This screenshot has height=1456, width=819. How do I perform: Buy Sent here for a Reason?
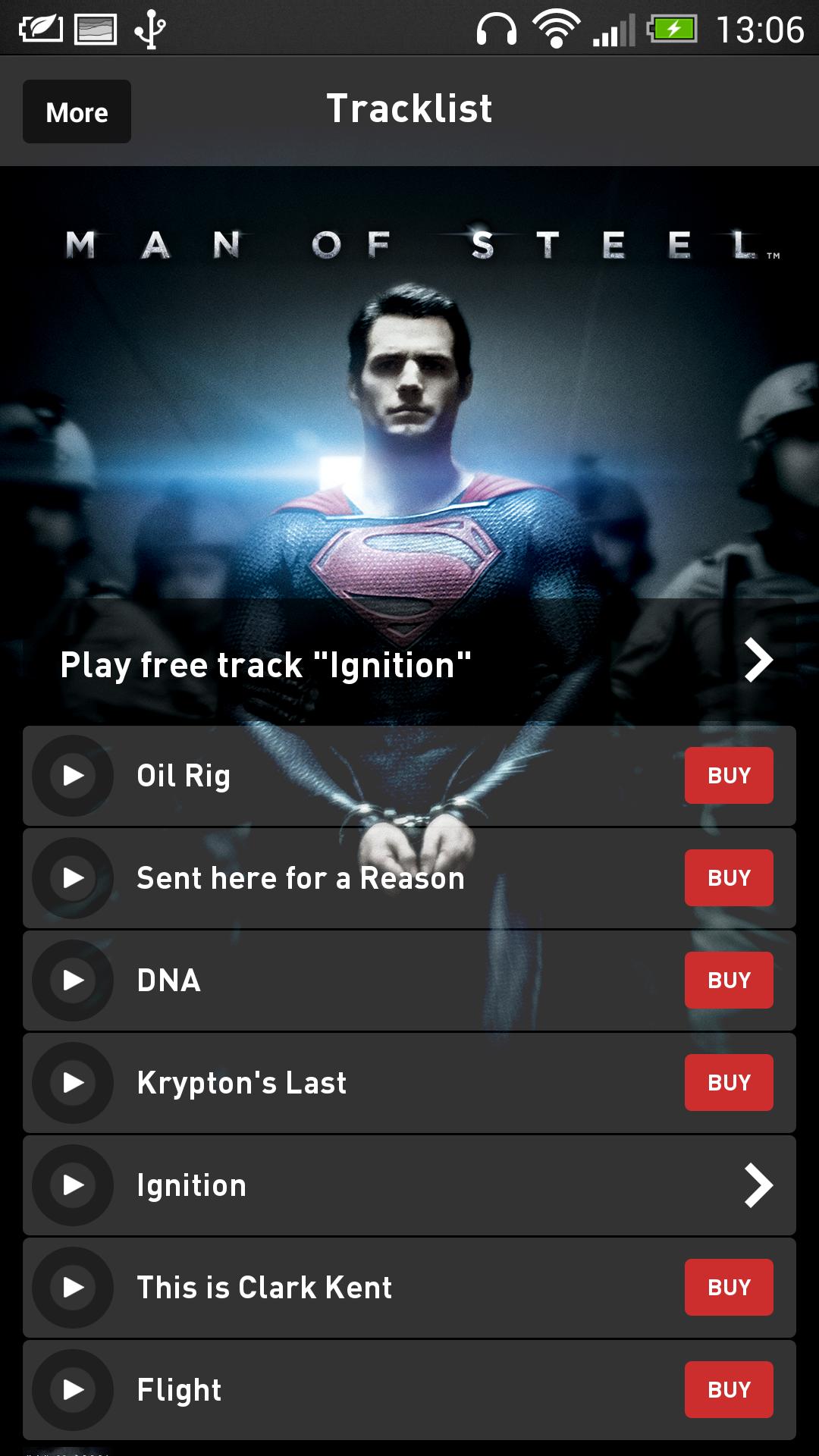(728, 878)
